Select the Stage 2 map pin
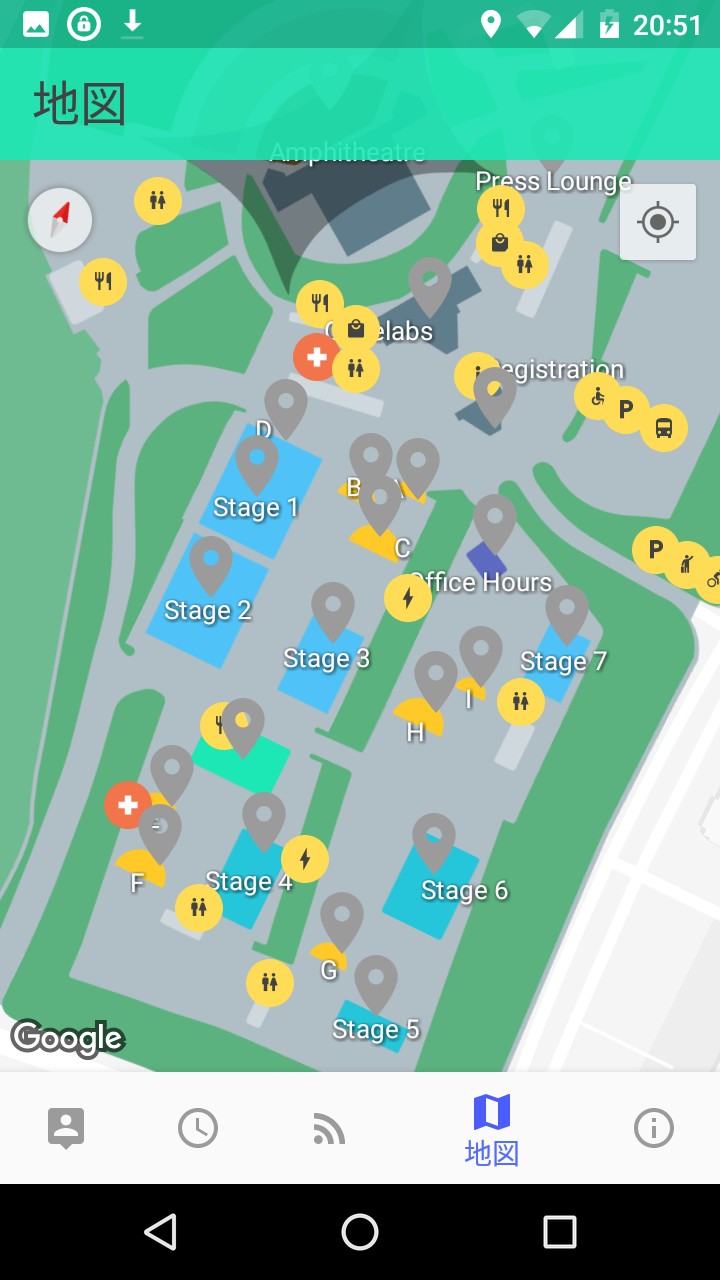The height and width of the screenshot is (1280, 720). [x=211, y=562]
